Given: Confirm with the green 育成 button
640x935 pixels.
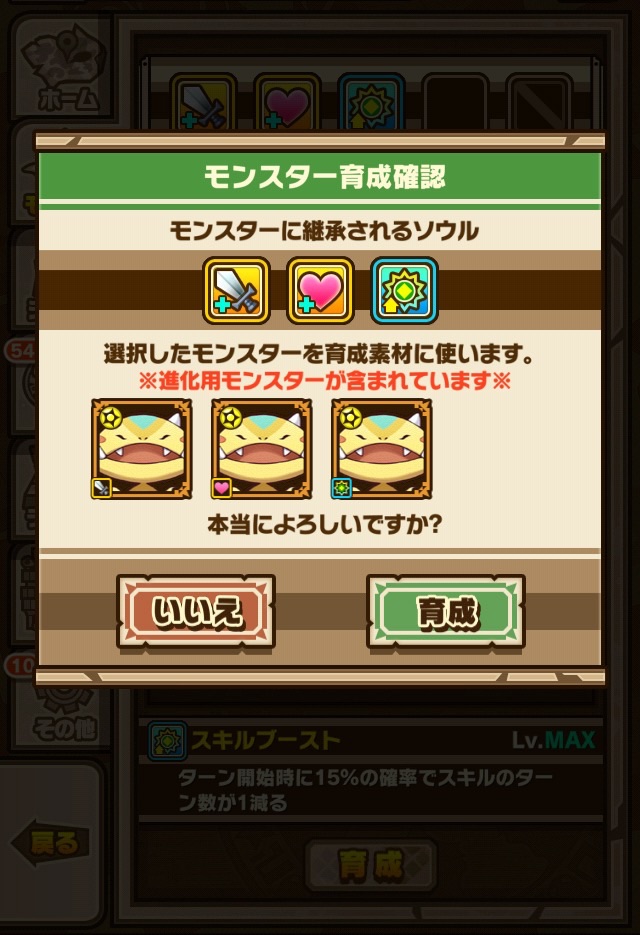Looking at the screenshot, I should point(446,611).
